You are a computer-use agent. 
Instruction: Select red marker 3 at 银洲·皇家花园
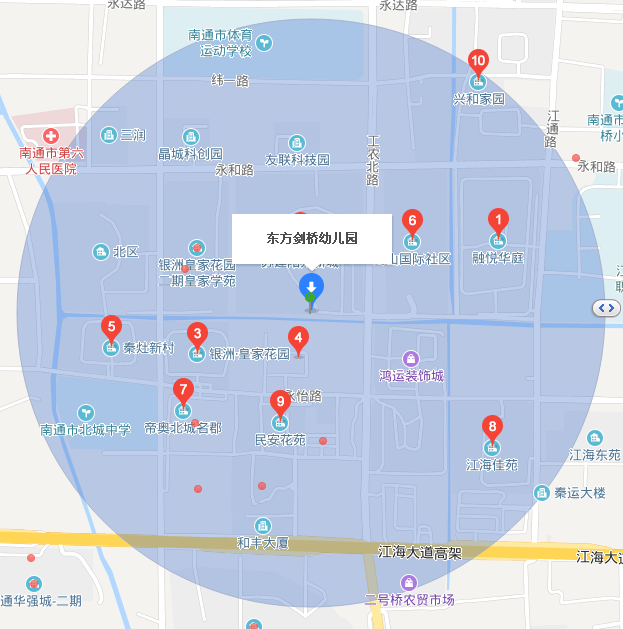click(x=198, y=334)
